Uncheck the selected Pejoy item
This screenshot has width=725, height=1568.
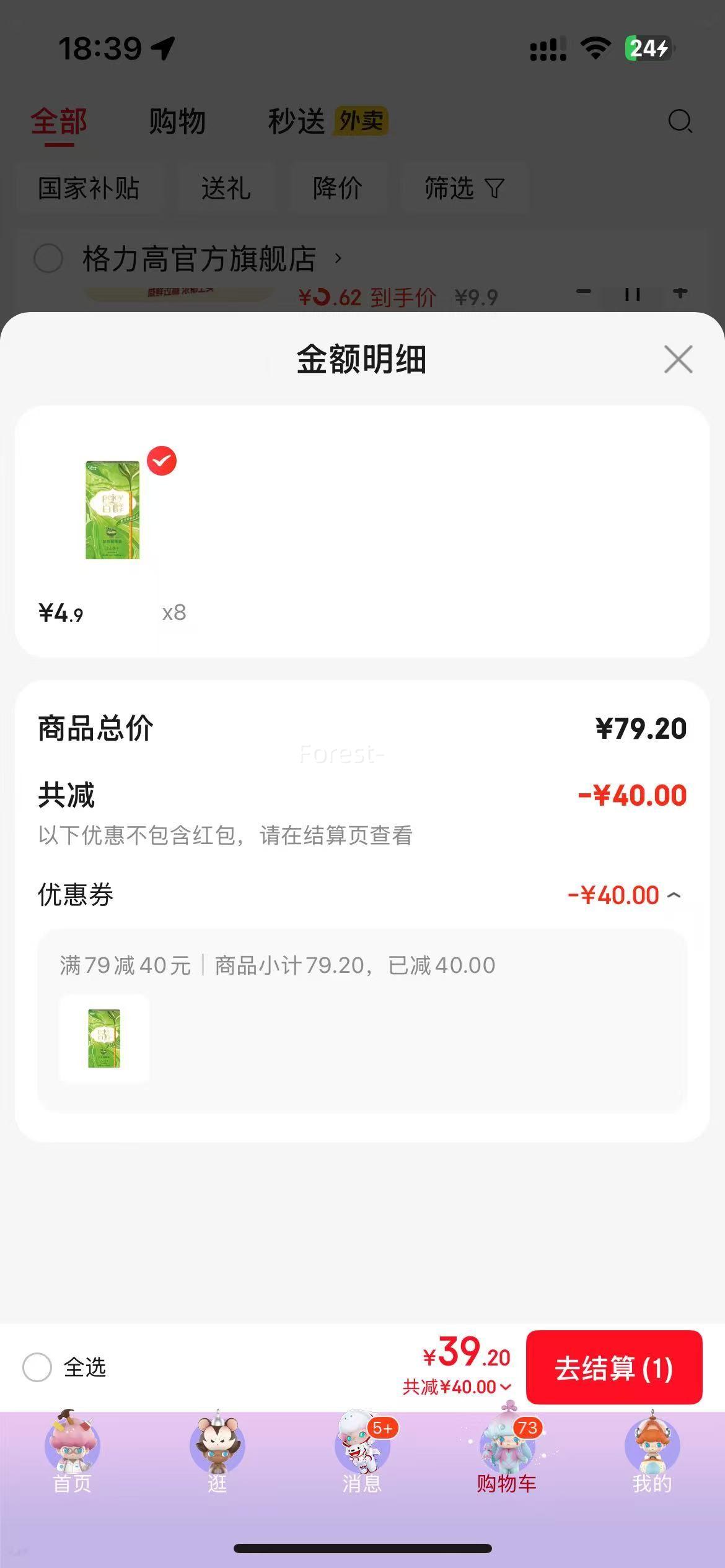(x=162, y=461)
